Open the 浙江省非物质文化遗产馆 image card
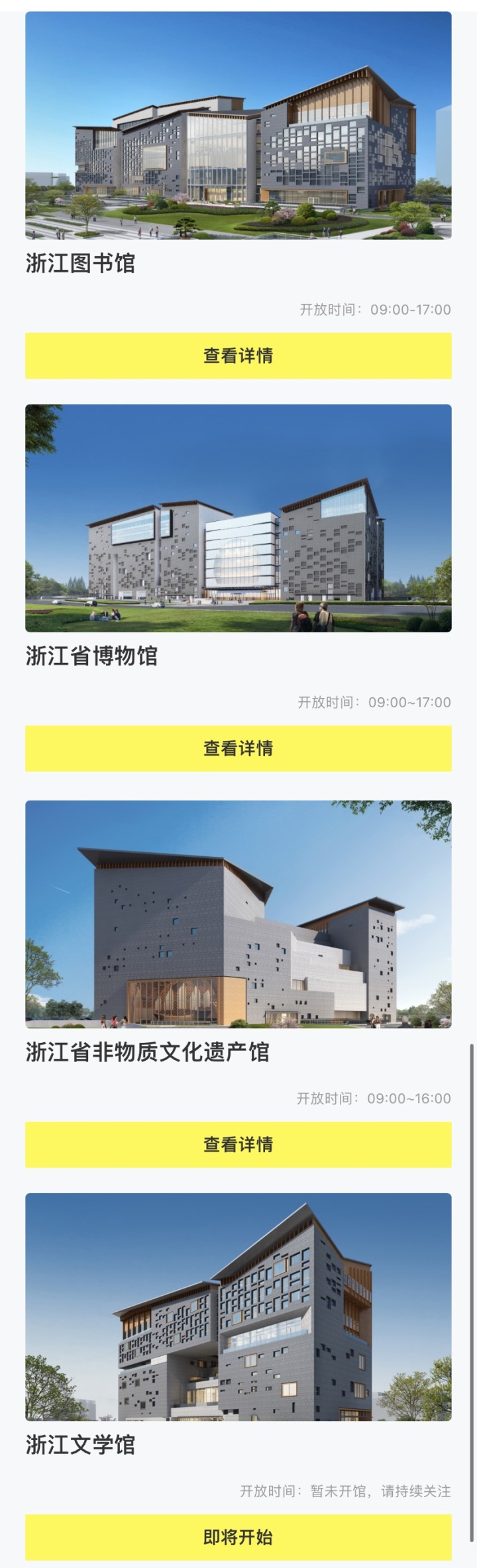This screenshot has height=1568, width=477. click(238, 914)
